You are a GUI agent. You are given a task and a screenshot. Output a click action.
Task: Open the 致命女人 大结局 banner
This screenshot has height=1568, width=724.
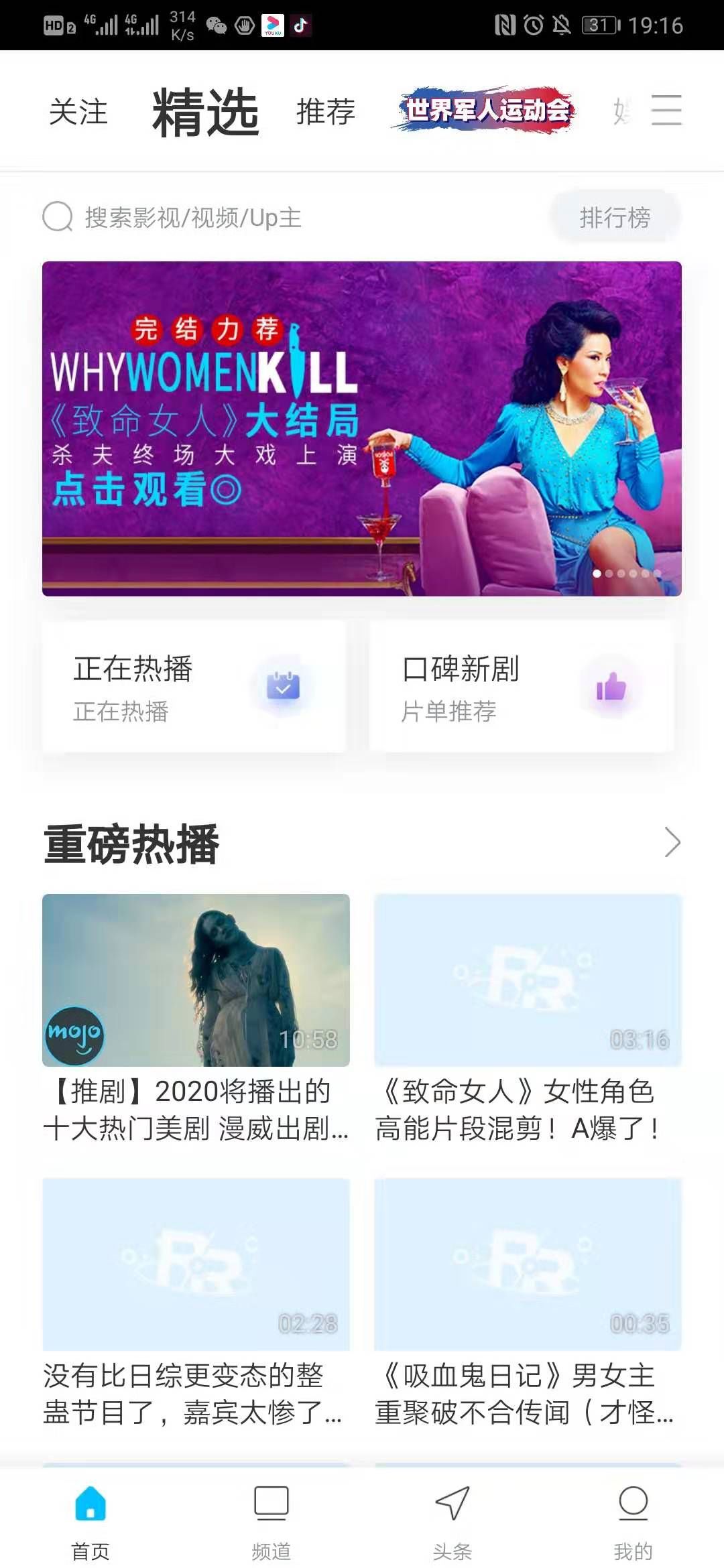coord(362,429)
